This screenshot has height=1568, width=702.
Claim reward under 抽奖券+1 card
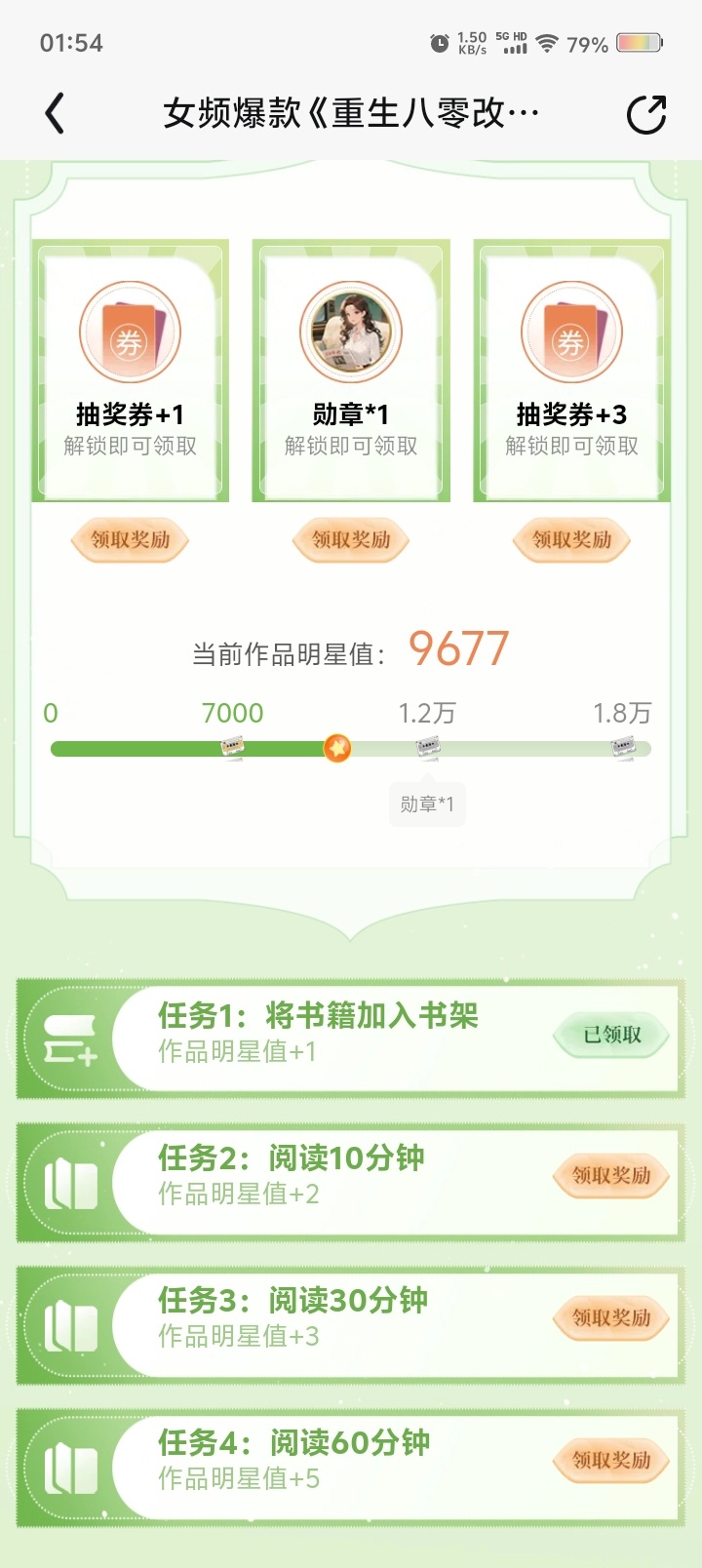coord(130,539)
